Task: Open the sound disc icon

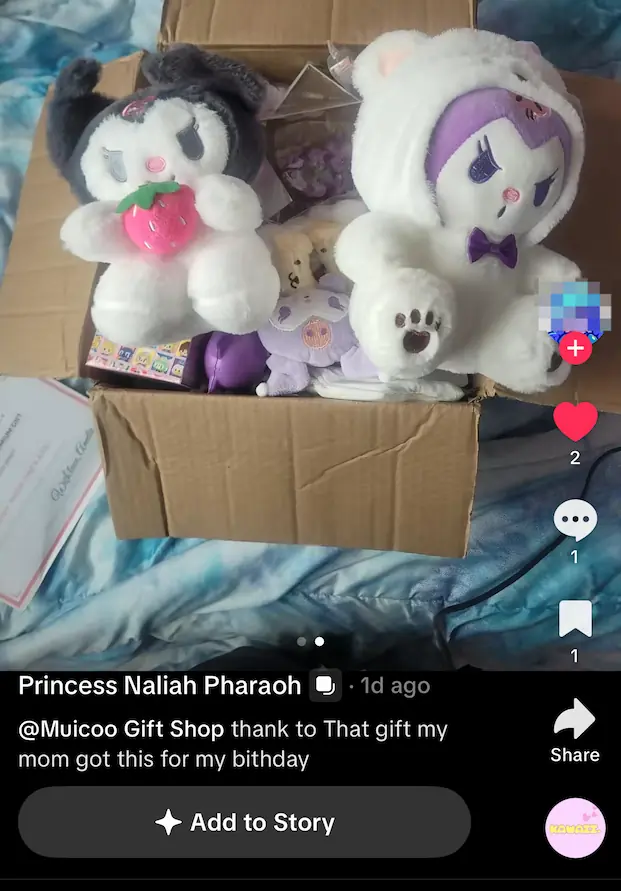Action: 575,827
